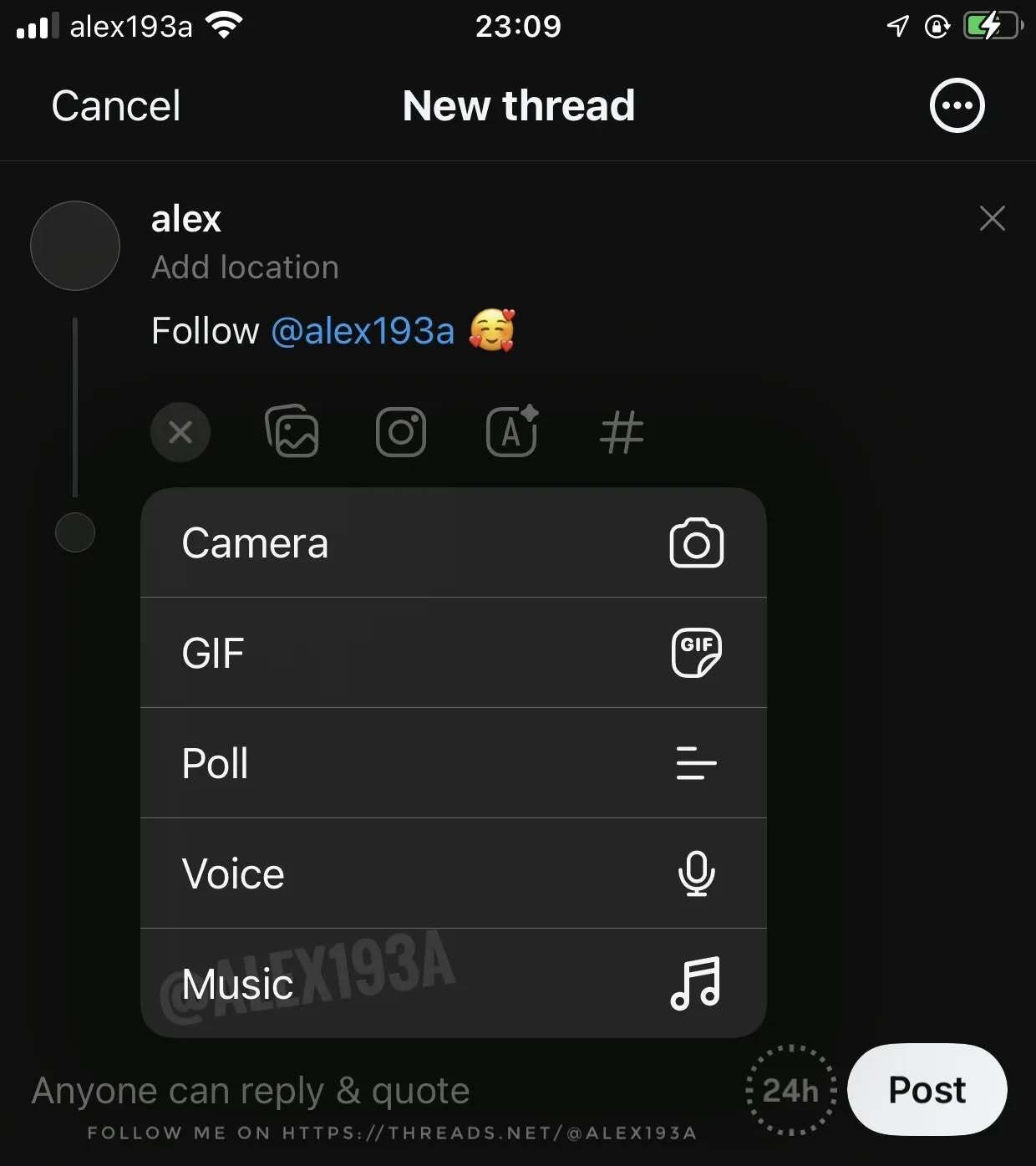Remove this thread draft with the X
1036x1166 pixels.
coord(992,219)
